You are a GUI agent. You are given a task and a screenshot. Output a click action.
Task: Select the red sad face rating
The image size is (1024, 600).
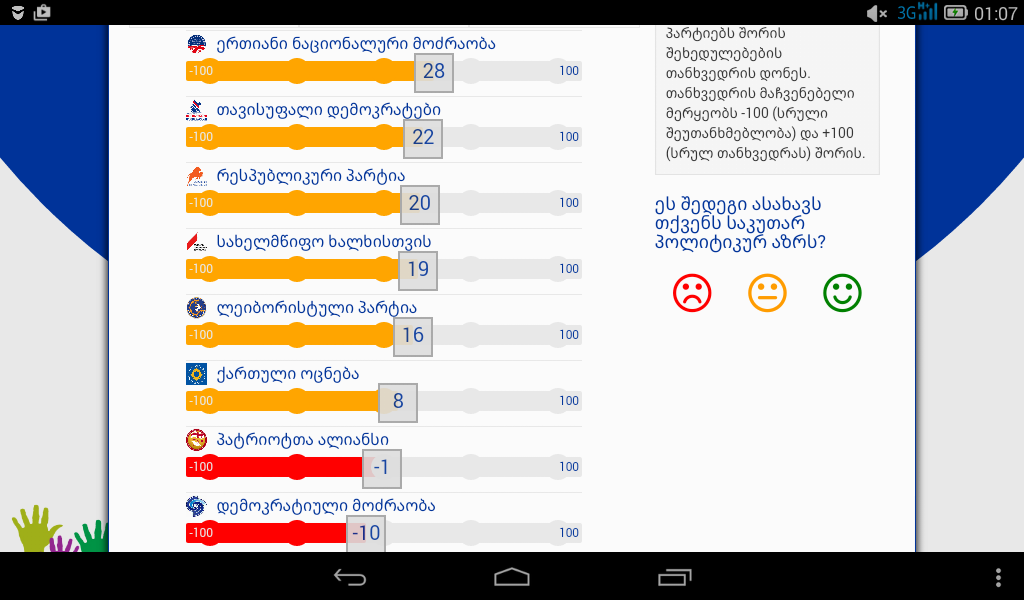click(x=691, y=293)
